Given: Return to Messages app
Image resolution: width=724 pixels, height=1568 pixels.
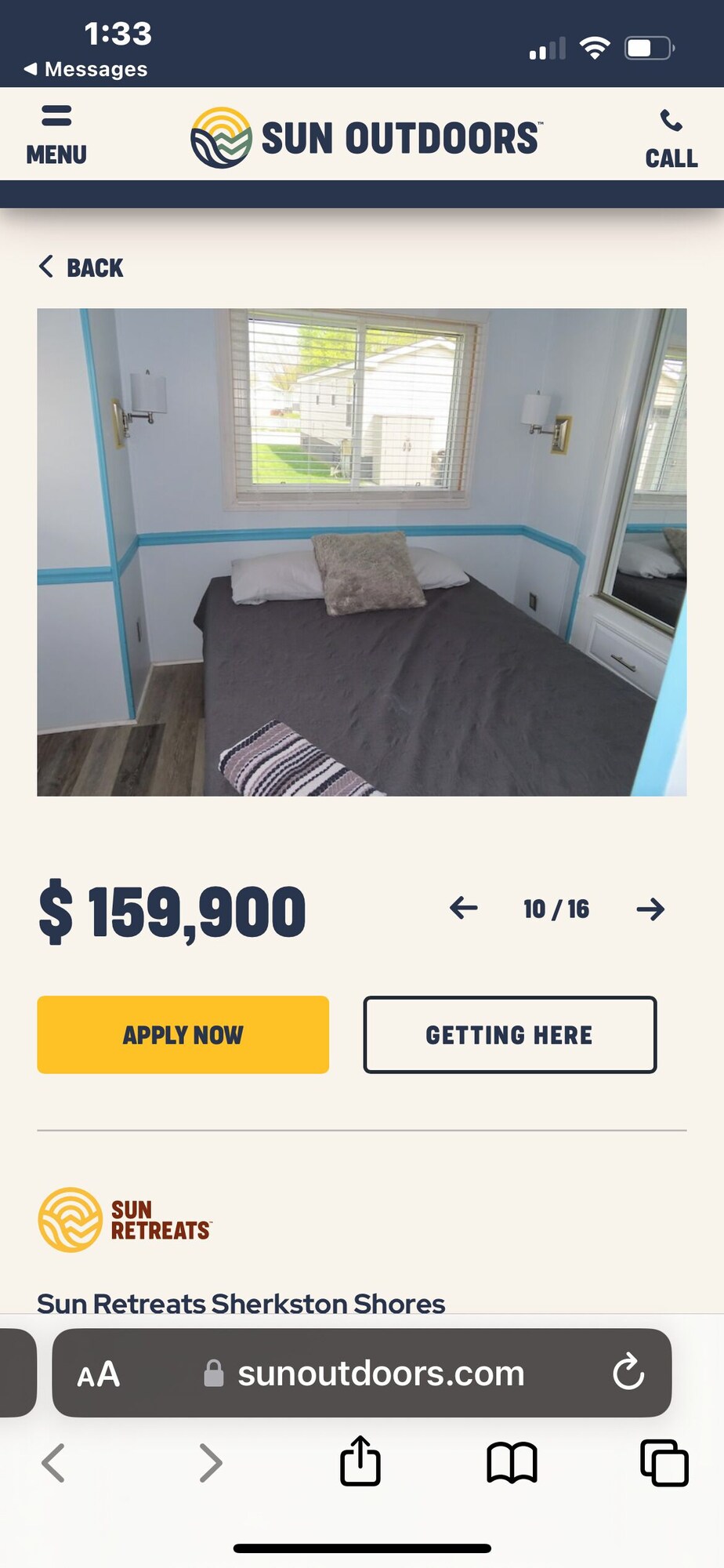Looking at the screenshot, I should [x=86, y=69].
